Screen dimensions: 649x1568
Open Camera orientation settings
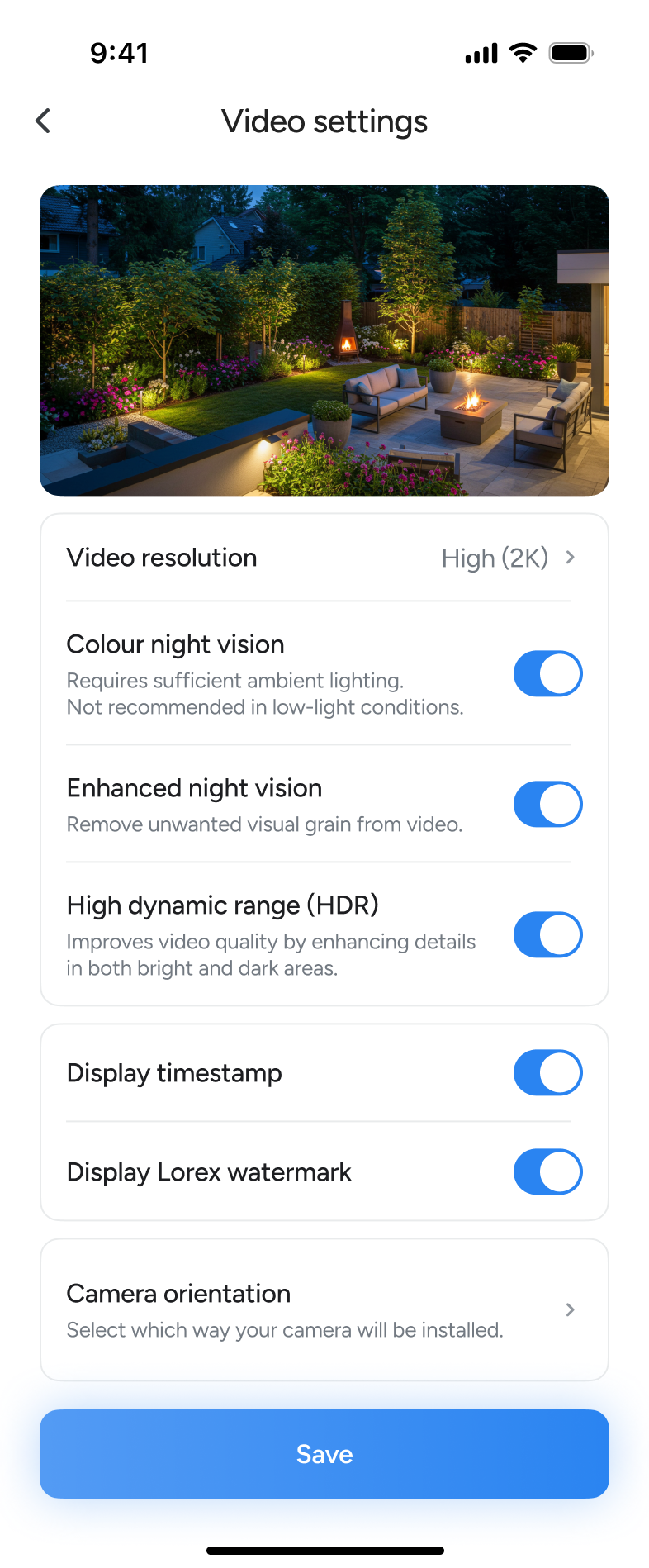(x=324, y=1309)
